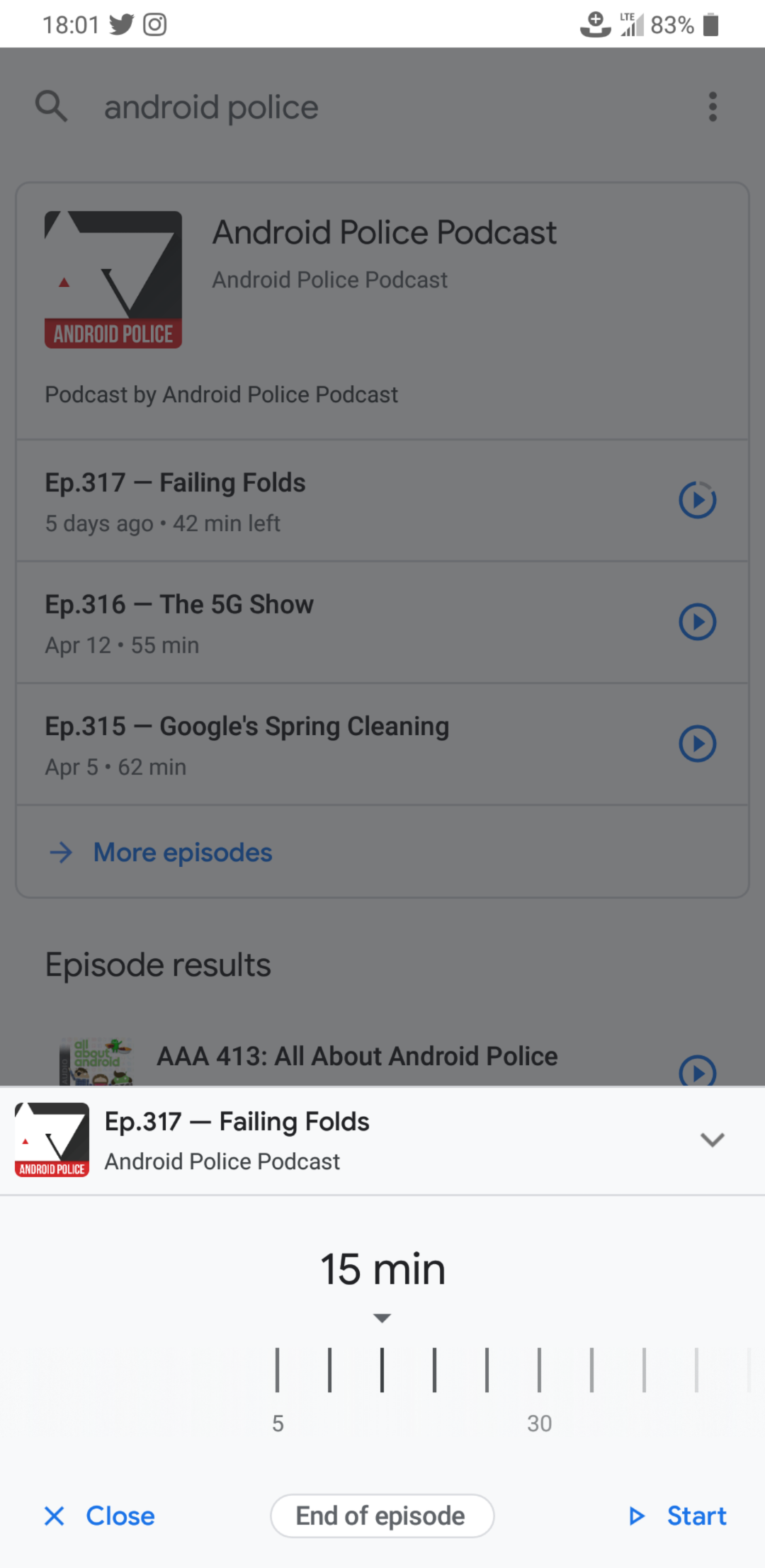
Task: Close the sleep timer panel
Action: click(99, 1516)
